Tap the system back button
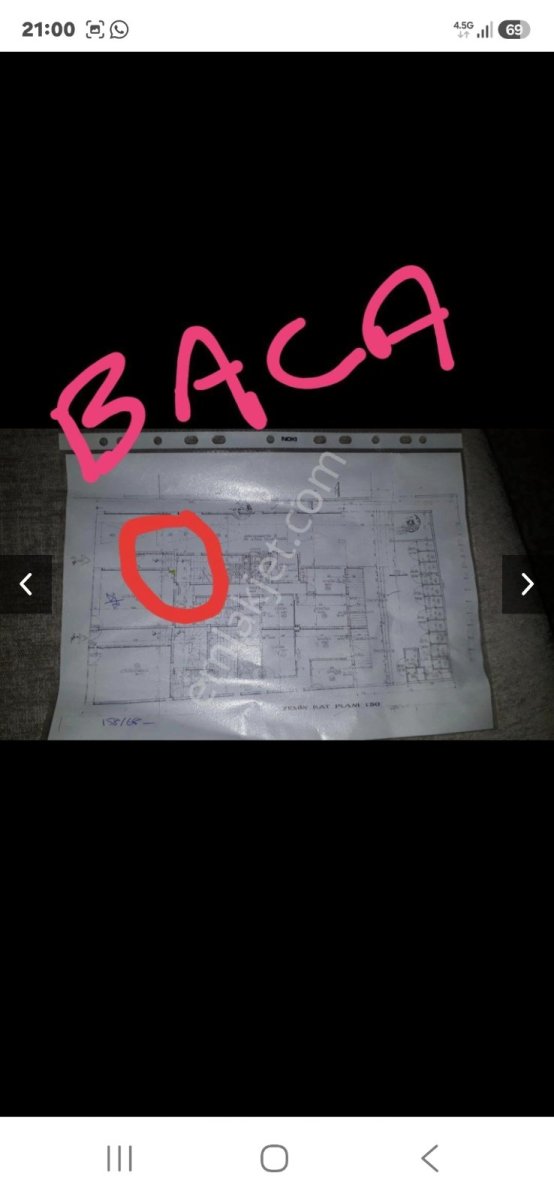 click(x=430, y=1159)
